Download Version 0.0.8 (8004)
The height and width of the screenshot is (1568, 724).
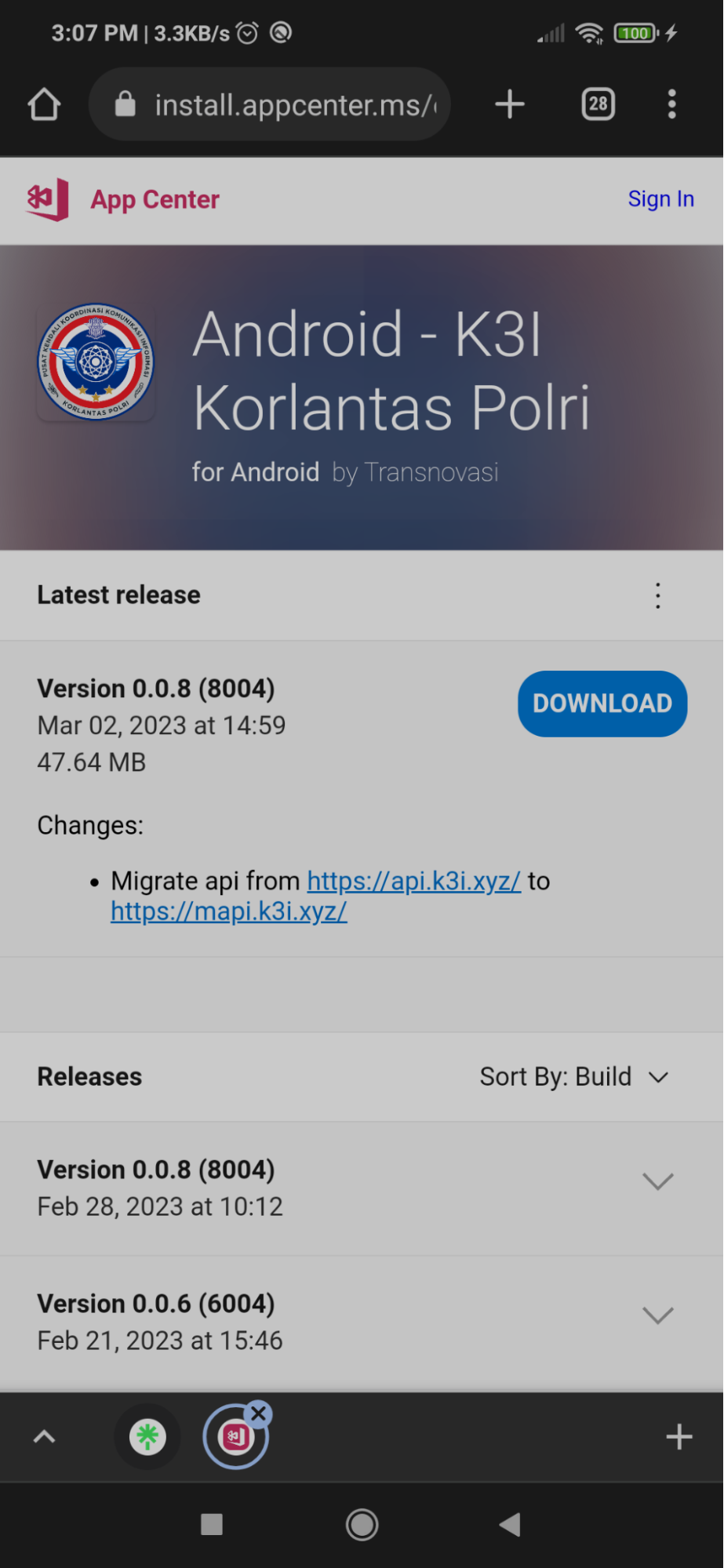[x=602, y=704]
